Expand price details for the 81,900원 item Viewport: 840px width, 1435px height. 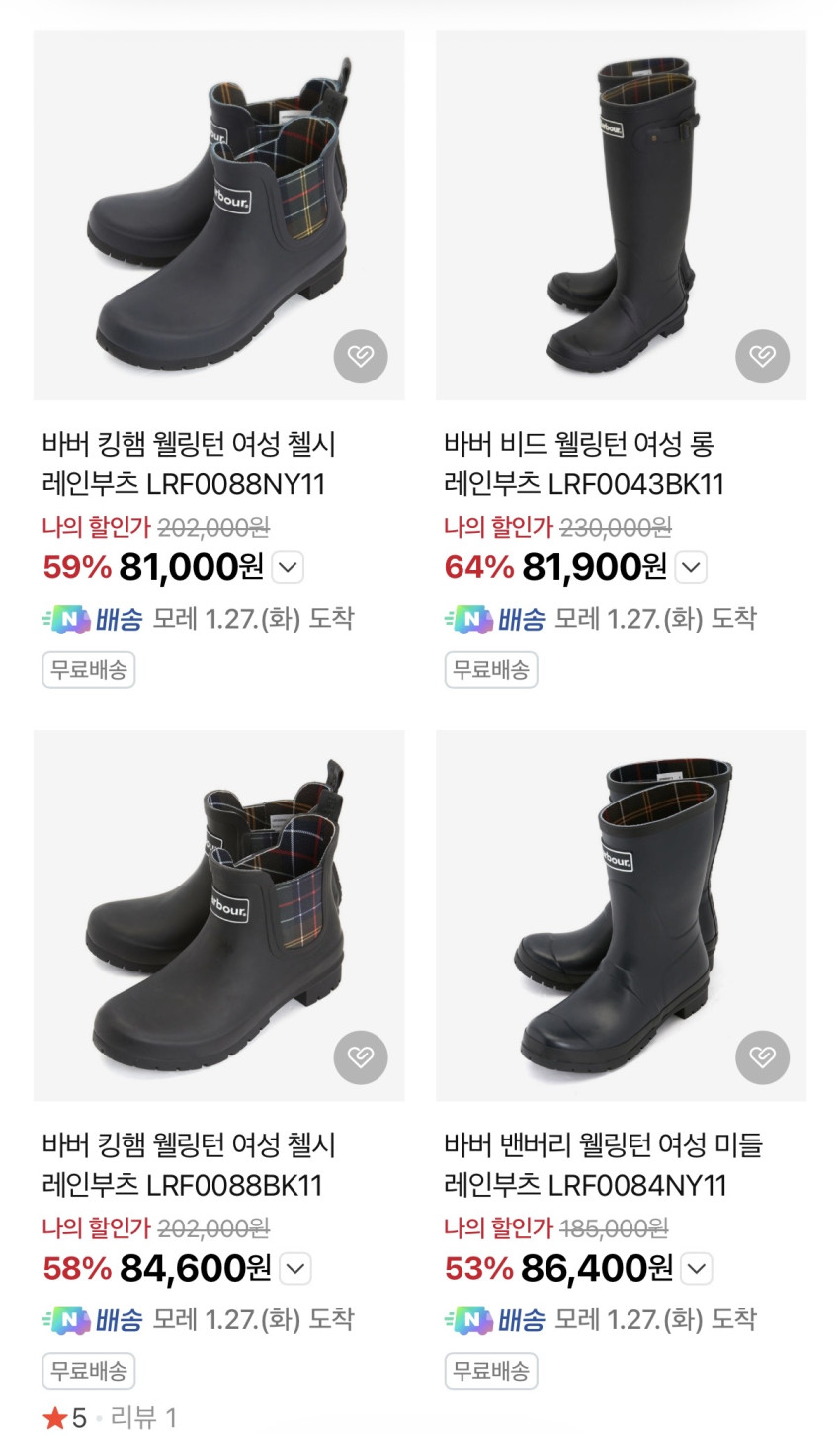click(x=691, y=568)
